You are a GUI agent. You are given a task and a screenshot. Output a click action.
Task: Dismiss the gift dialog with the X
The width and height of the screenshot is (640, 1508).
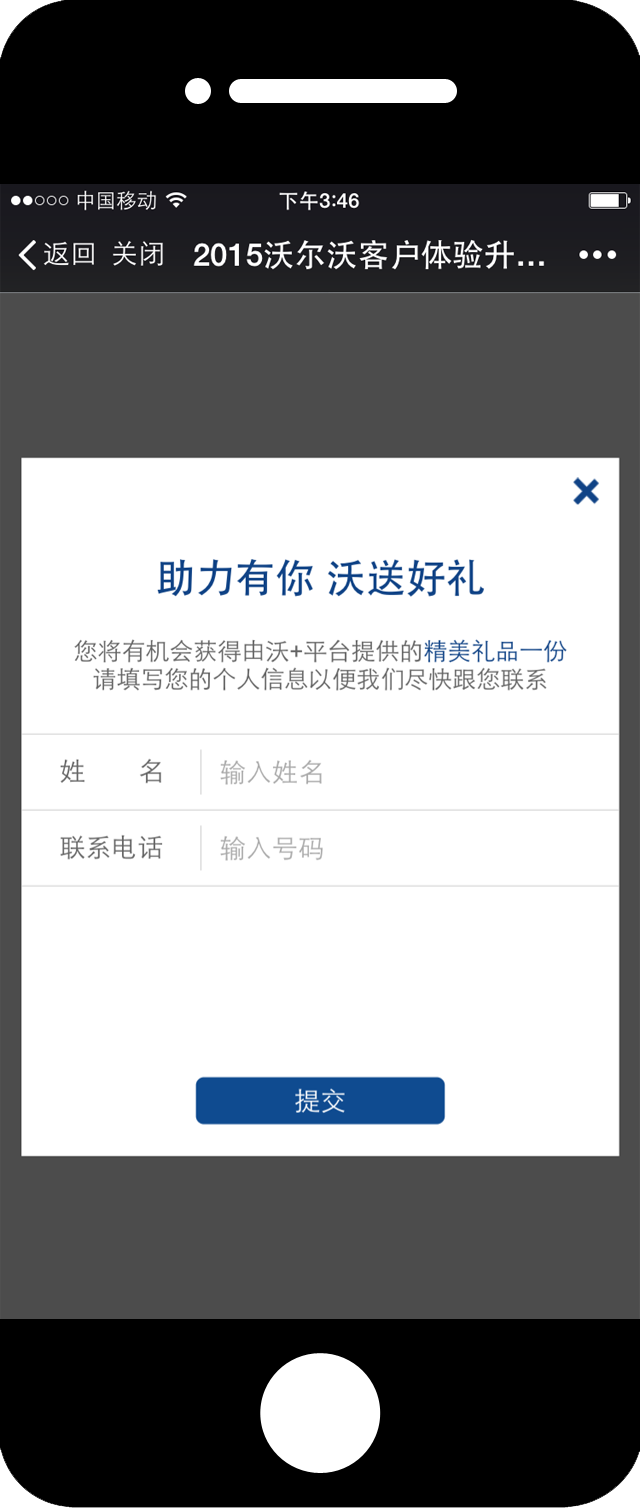coord(586,491)
